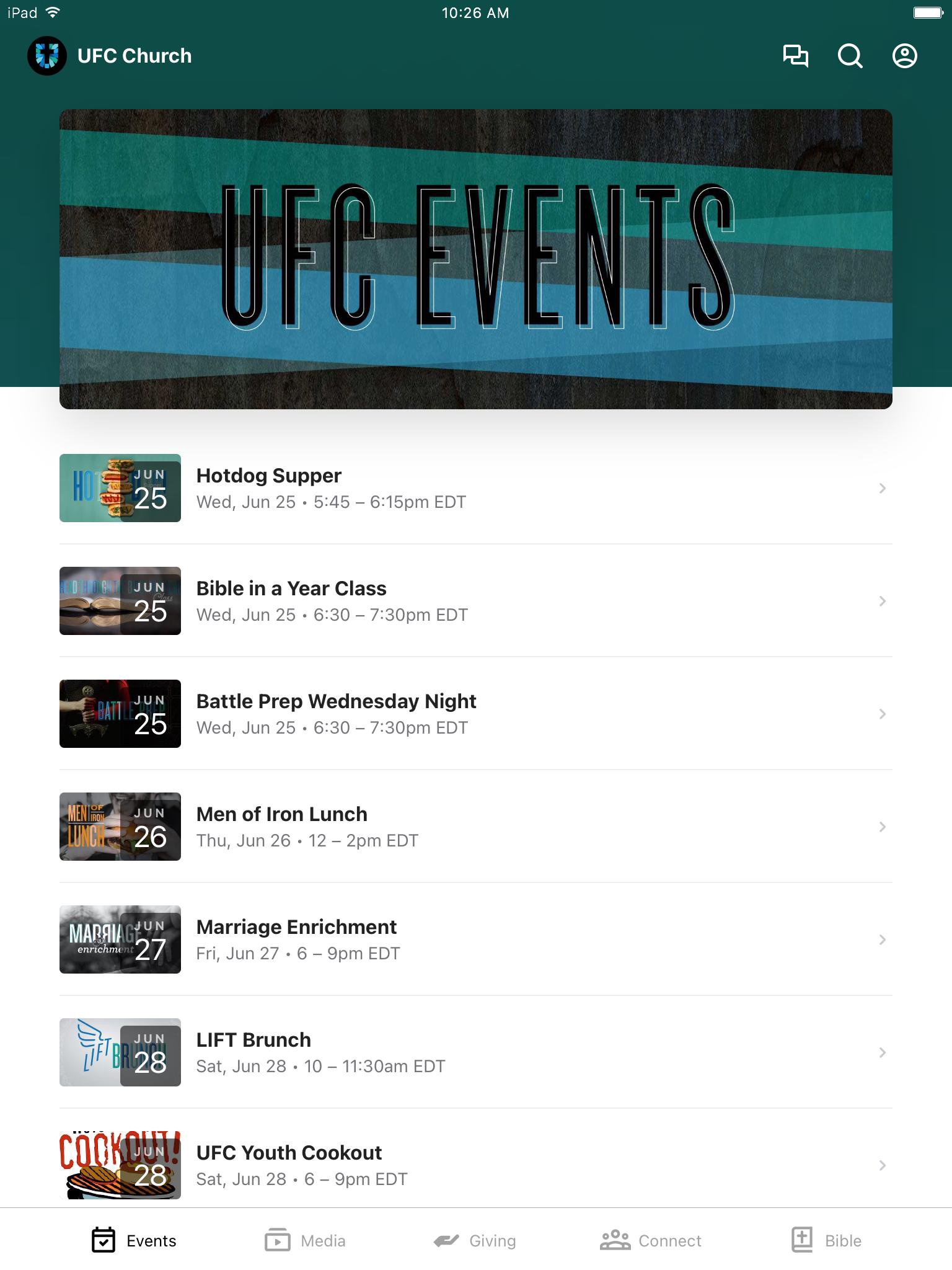Image resolution: width=952 pixels, height=1270 pixels.
Task: Select the Men of Iron Lunch event
Action: point(475,827)
